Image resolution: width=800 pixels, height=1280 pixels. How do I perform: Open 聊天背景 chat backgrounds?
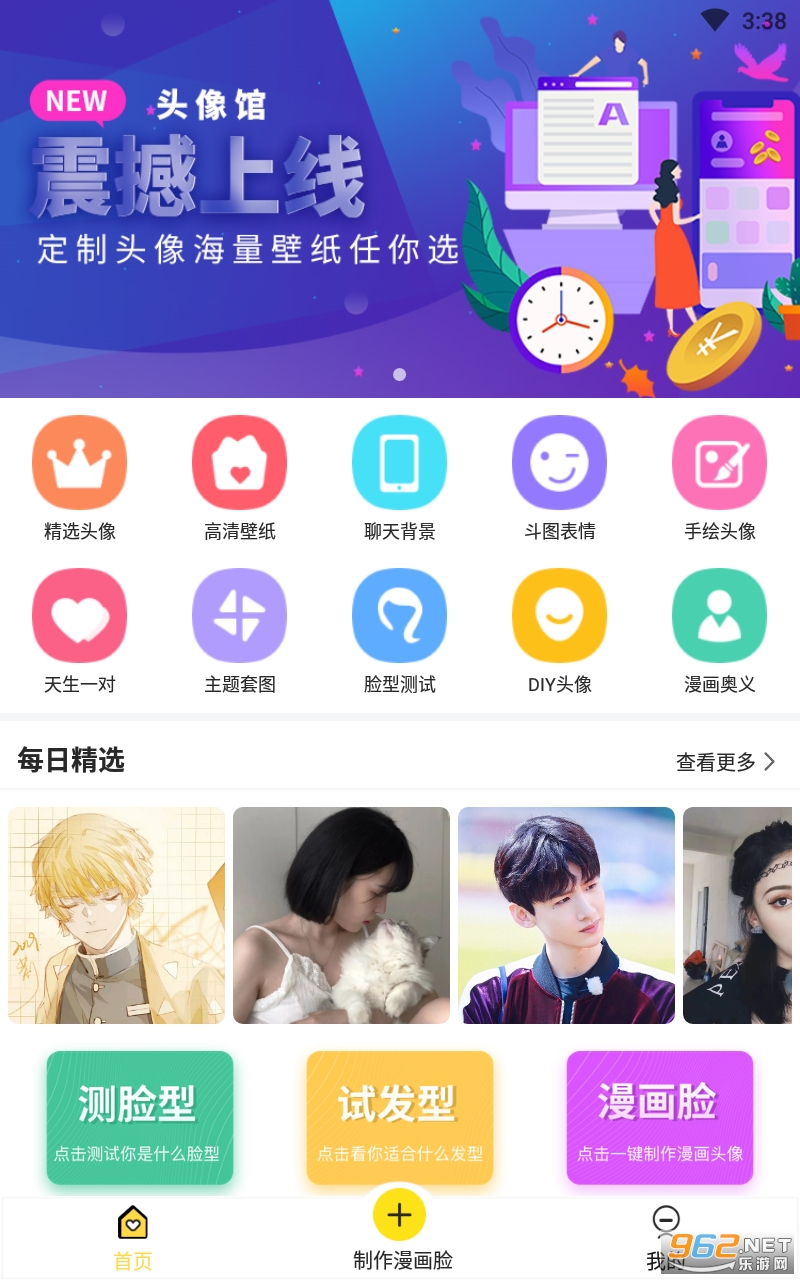[x=400, y=478]
